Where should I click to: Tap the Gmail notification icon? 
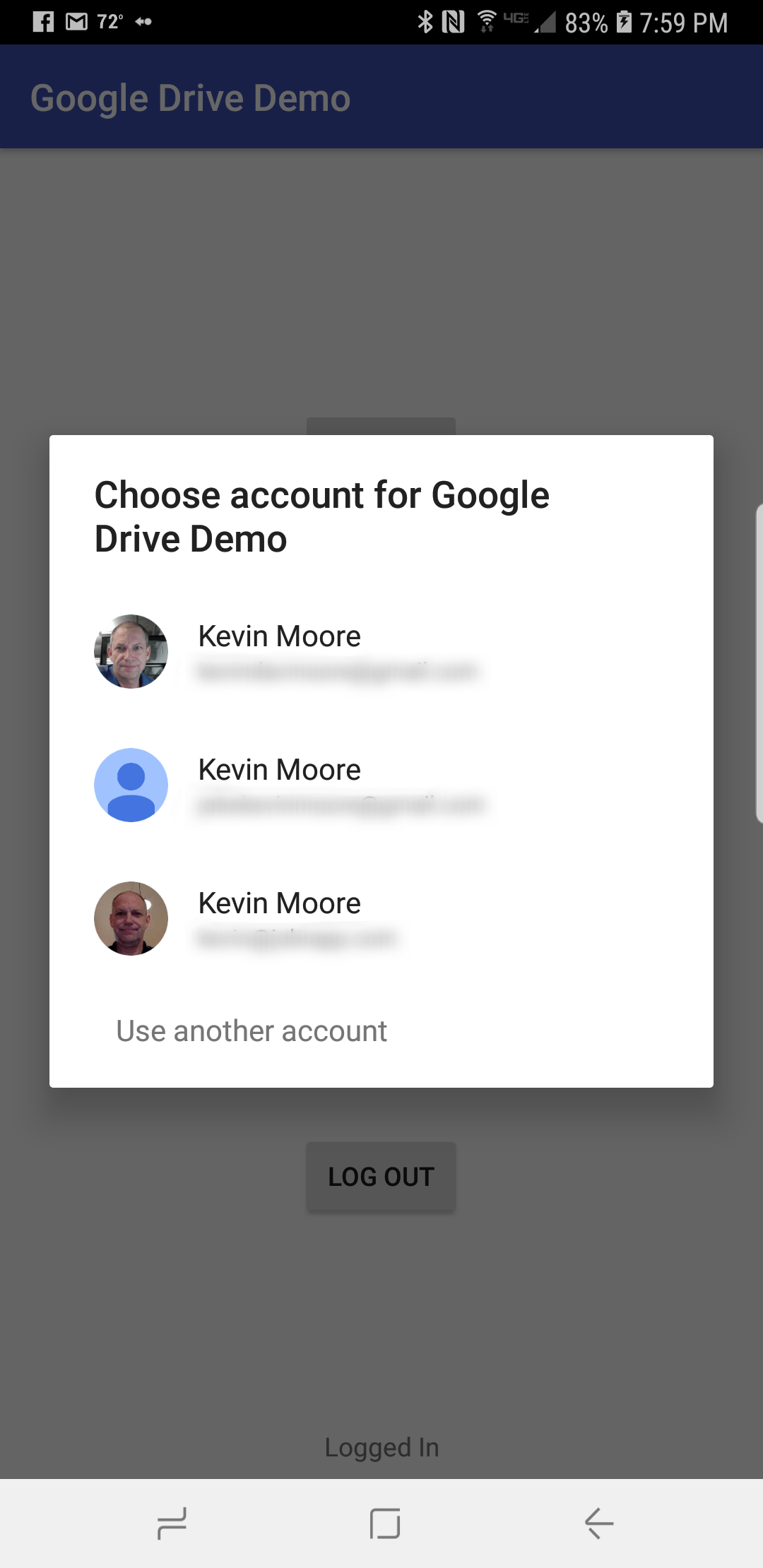click(78, 22)
